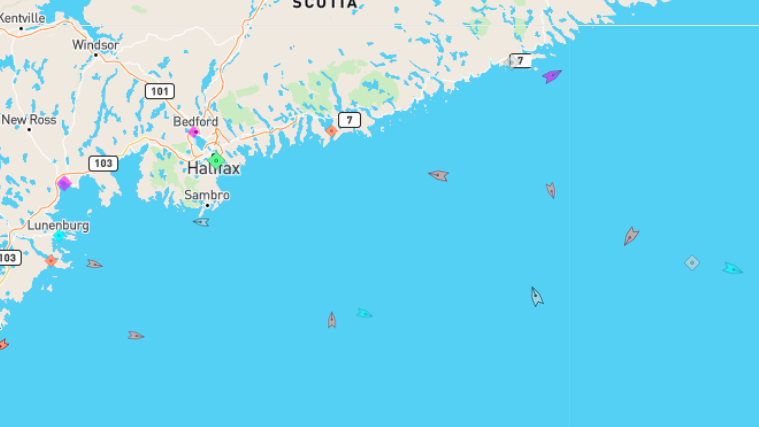Tap the cyan ship beside the gray diamond

[732, 268]
